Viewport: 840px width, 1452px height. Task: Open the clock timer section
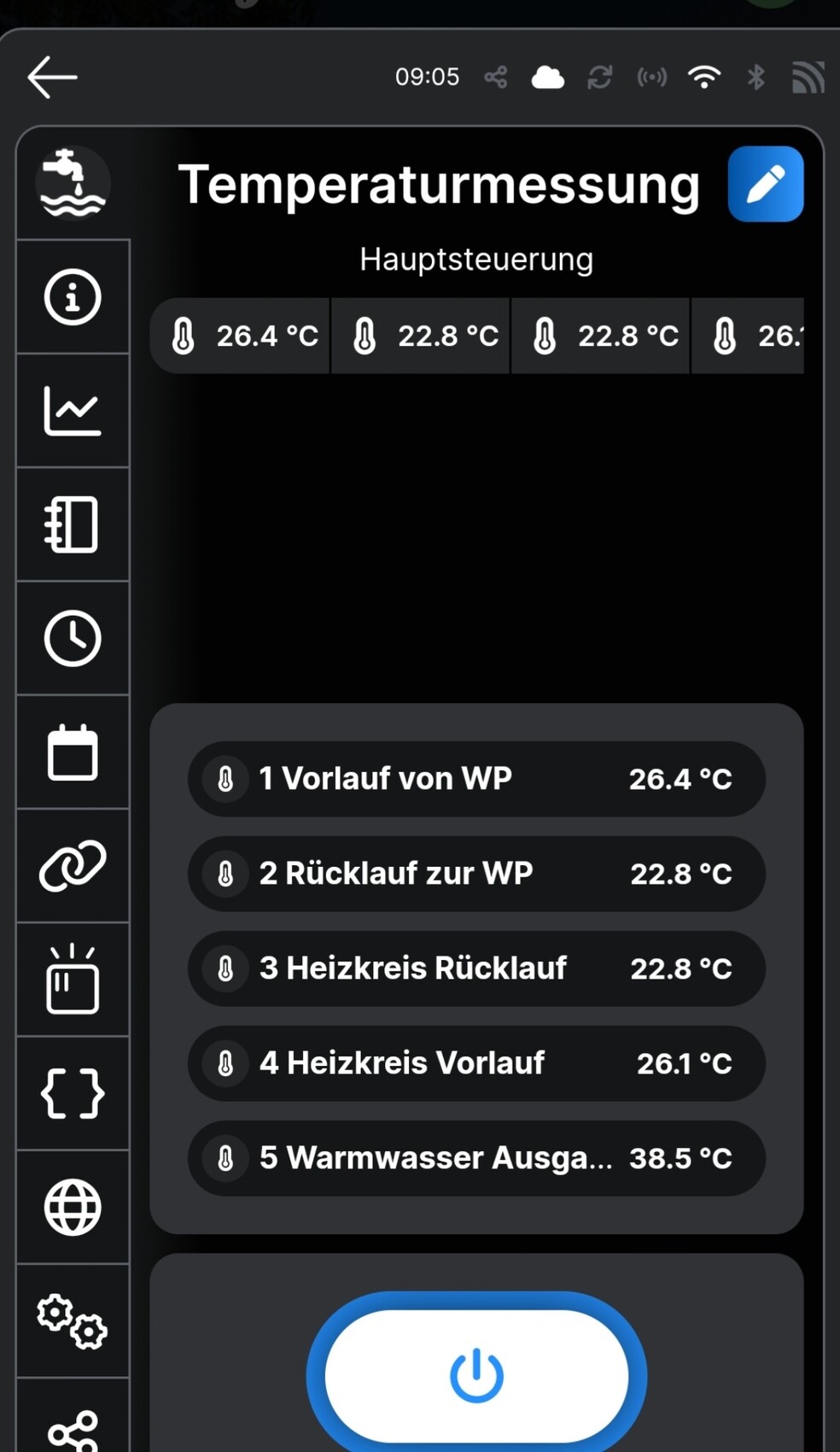tap(73, 638)
